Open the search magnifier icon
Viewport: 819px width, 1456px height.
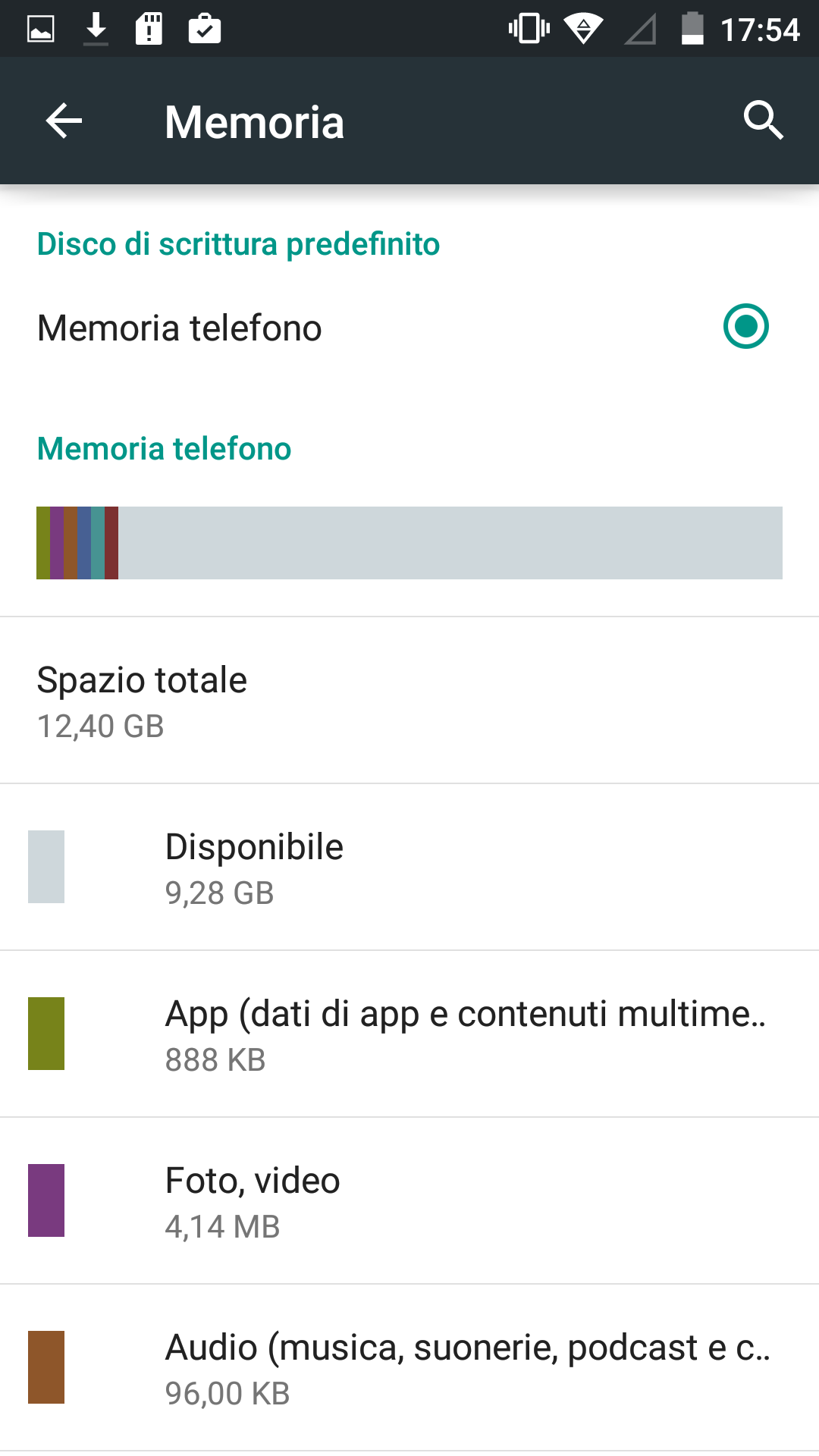pyautogui.click(x=763, y=121)
